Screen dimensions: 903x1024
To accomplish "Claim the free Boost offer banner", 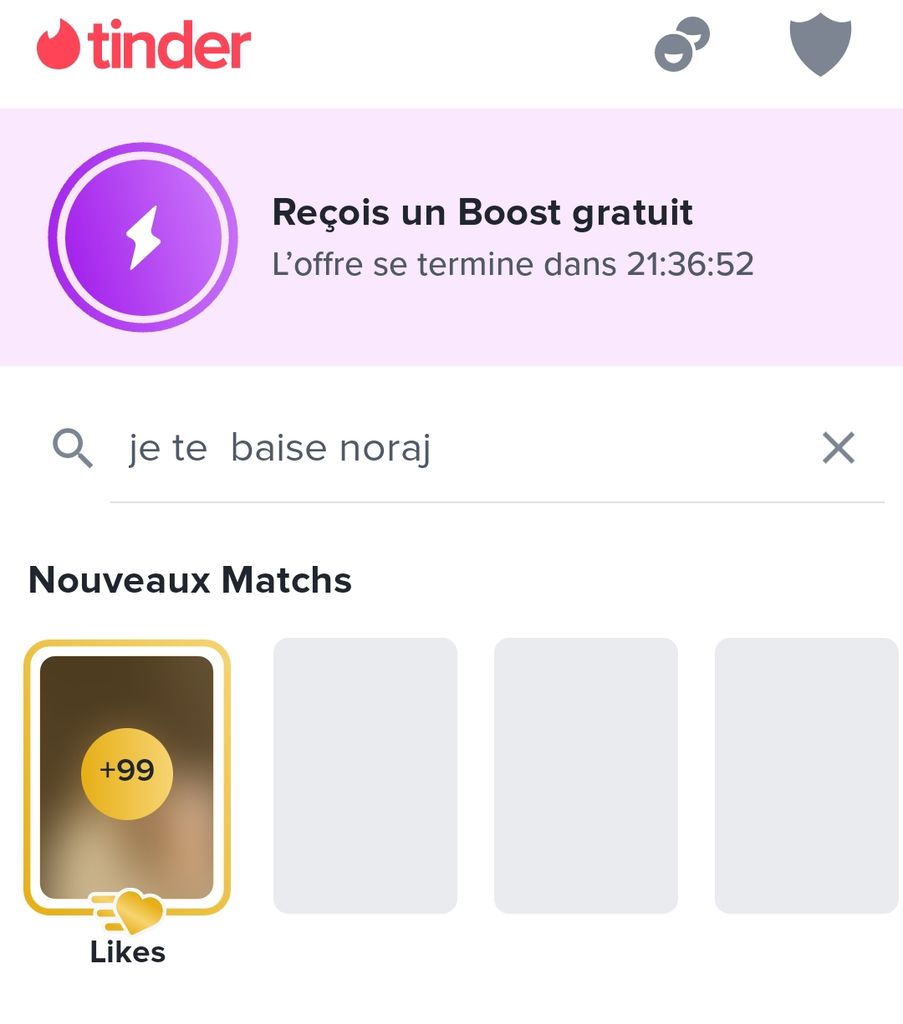I will pos(450,237).
